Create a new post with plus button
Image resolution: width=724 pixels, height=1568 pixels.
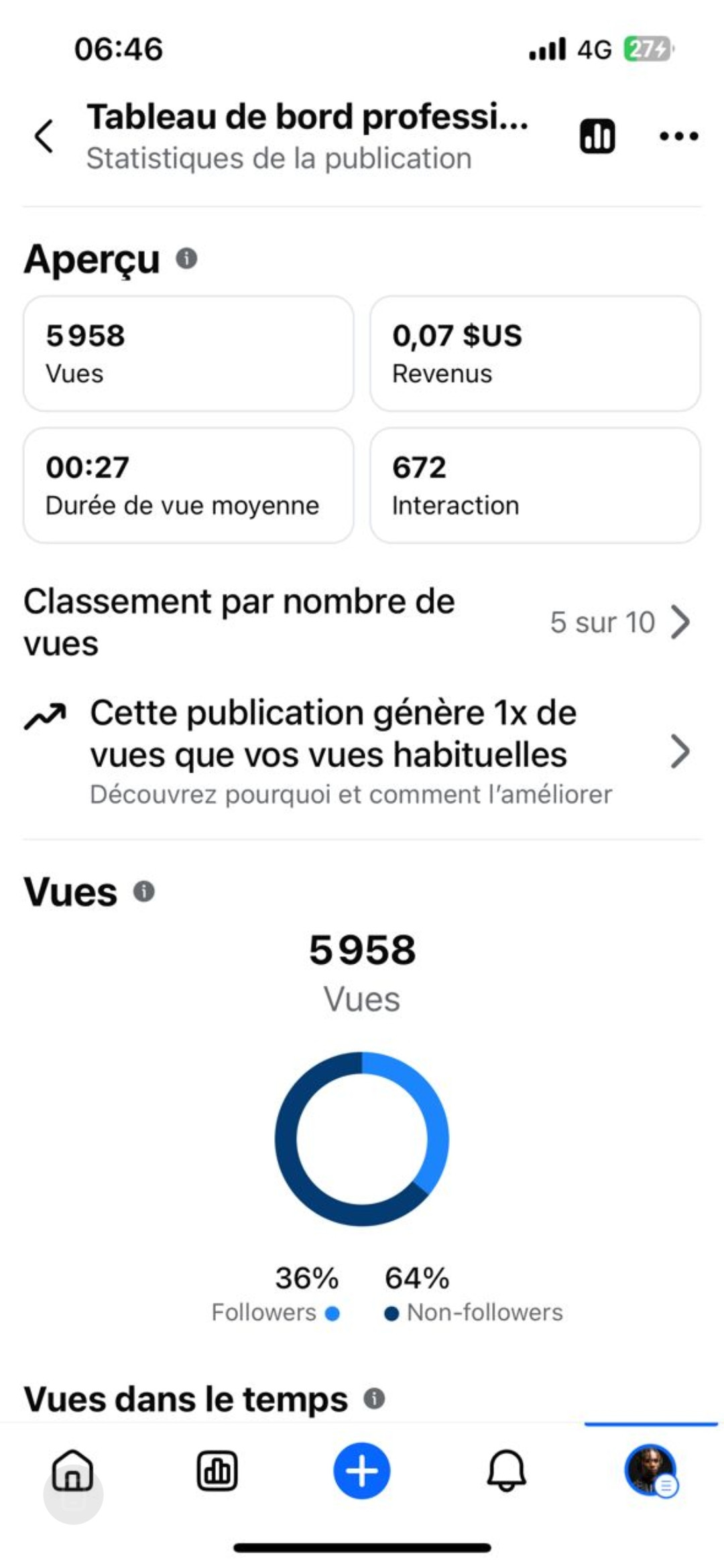(x=362, y=1471)
